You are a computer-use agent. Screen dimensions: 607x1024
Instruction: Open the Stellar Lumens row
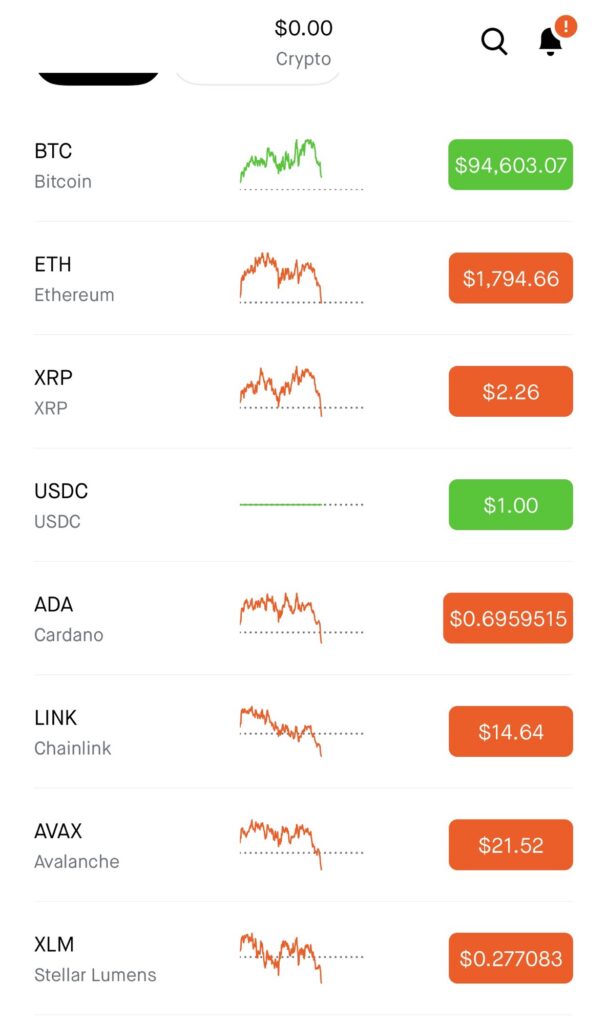click(x=303, y=958)
